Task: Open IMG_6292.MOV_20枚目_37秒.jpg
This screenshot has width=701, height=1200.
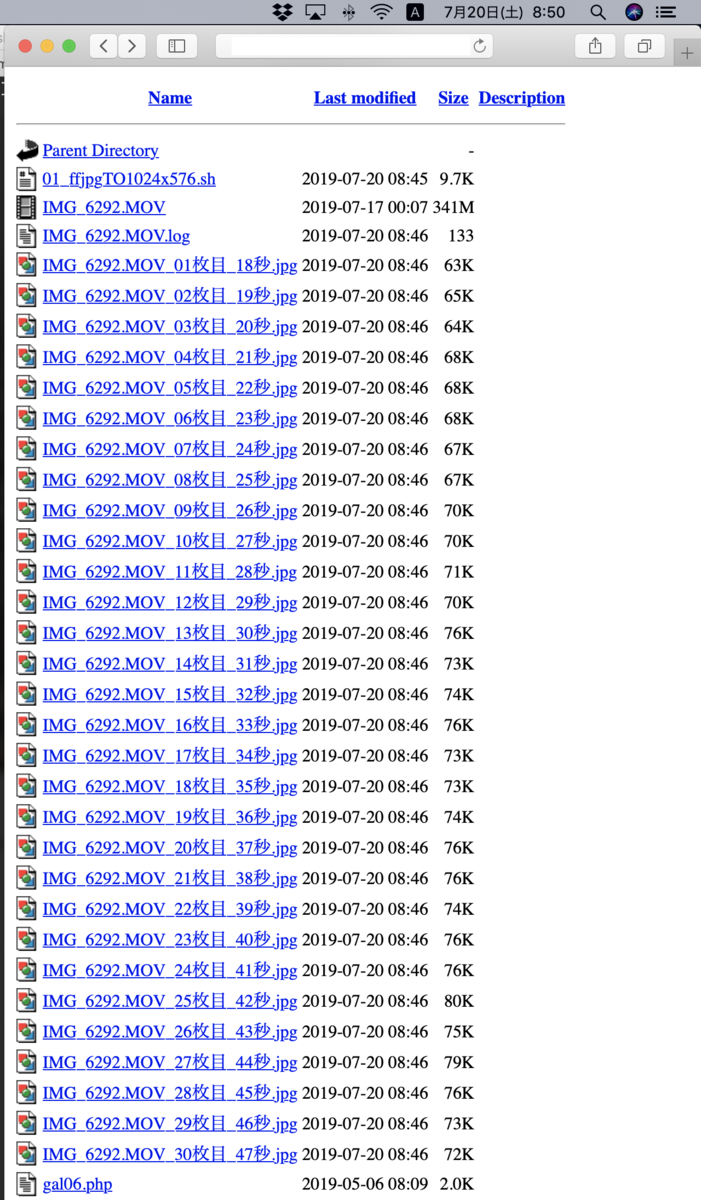Action: 169,848
